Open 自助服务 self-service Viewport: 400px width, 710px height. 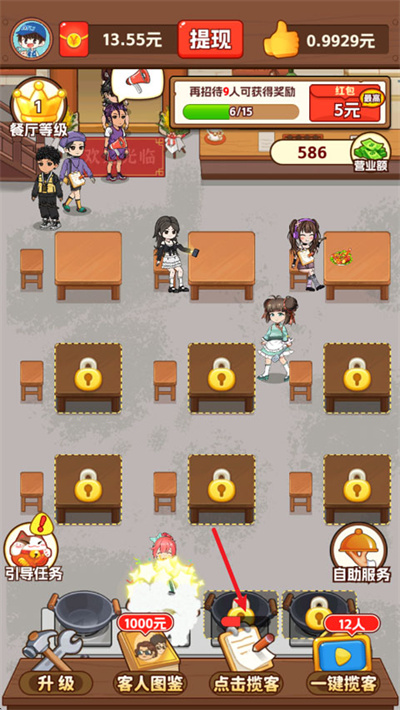point(361,553)
